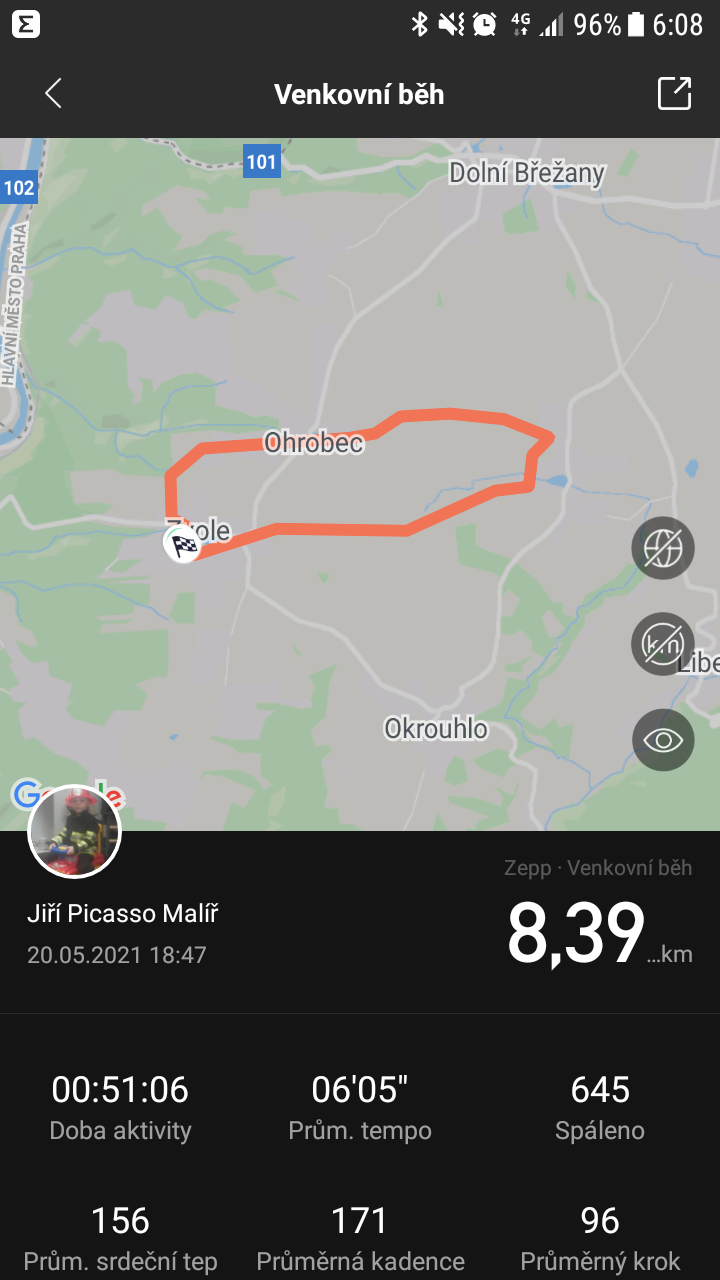Toggle the kilometer markers on the map

coord(663,644)
